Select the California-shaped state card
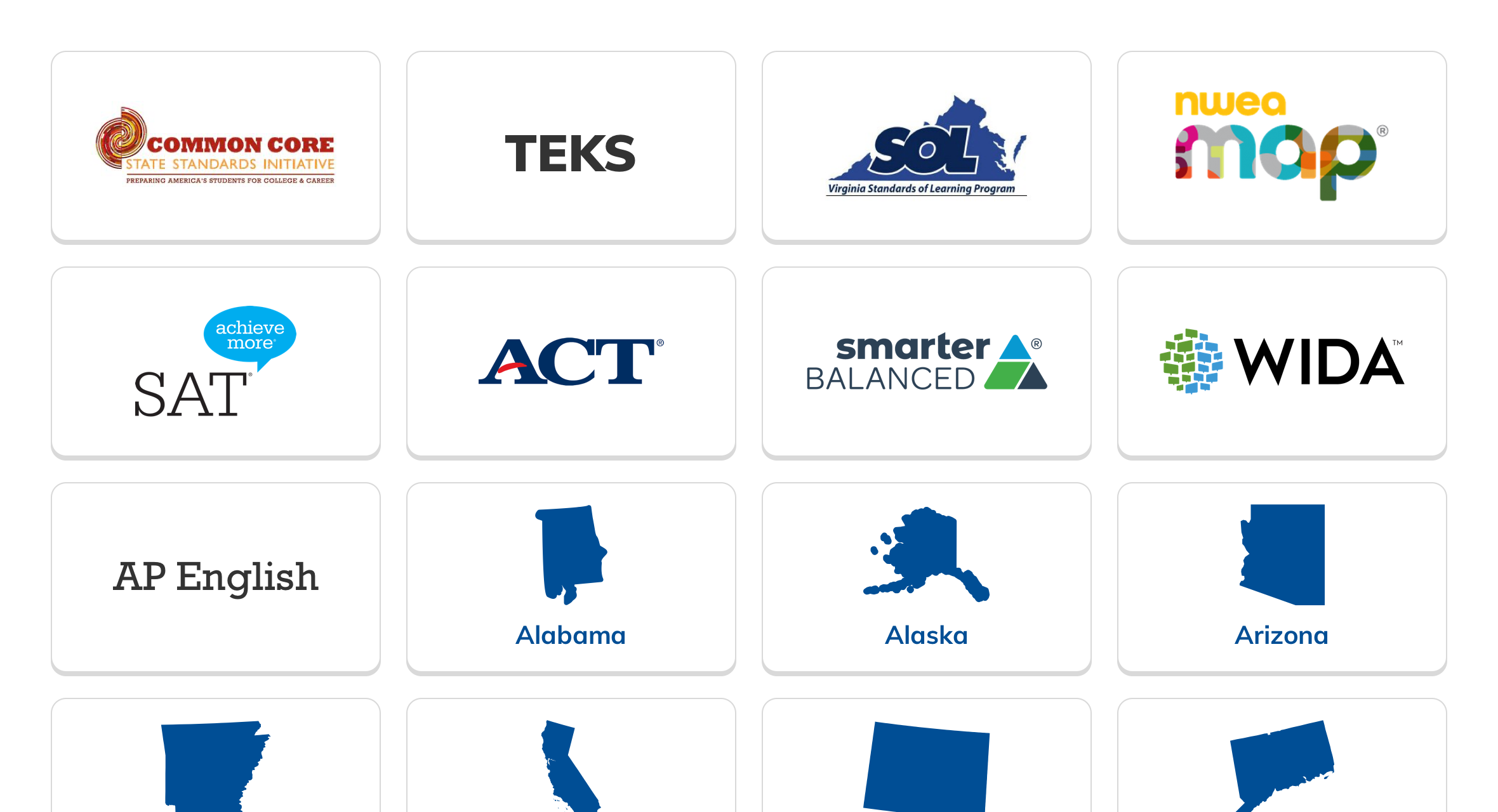1498x812 pixels. (x=571, y=761)
